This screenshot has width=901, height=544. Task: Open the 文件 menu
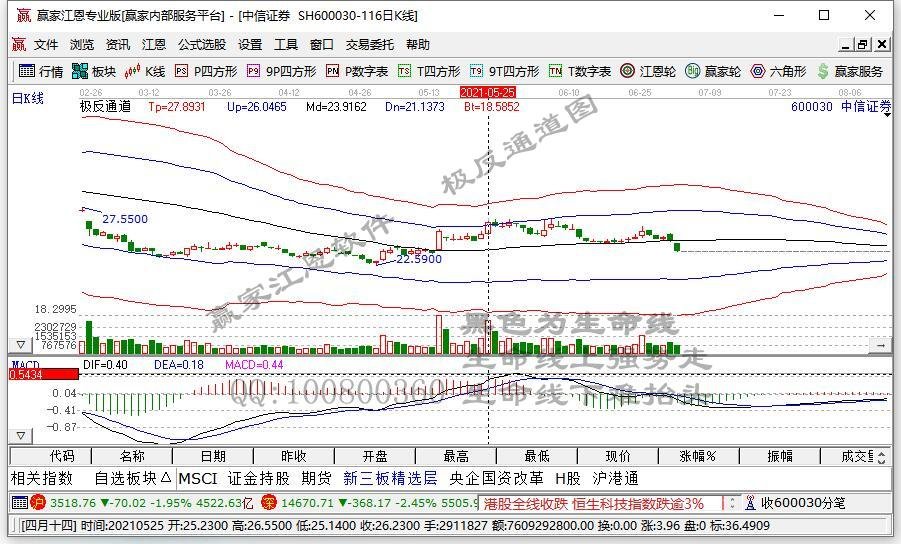[x=46, y=45]
